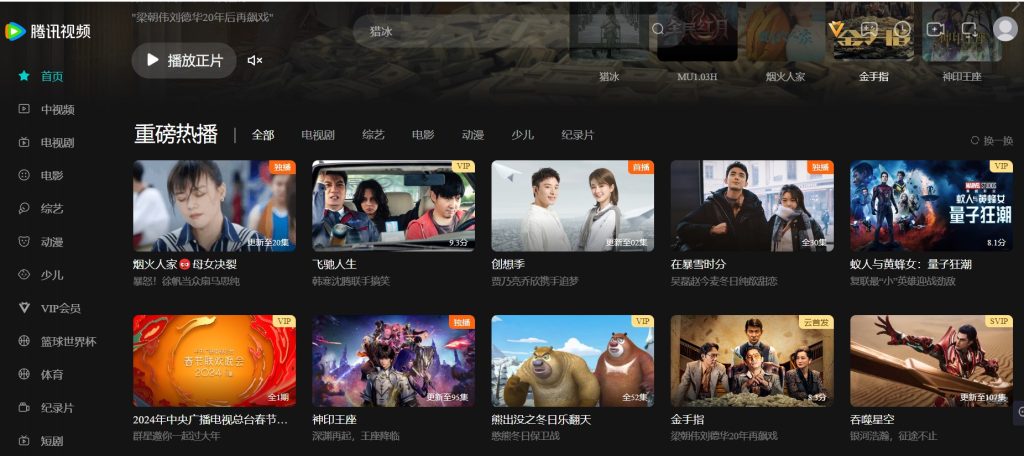The height and width of the screenshot is (456, 1024).
Task: Switch to the 纪录片 filter tab
Action: (577, 135)
